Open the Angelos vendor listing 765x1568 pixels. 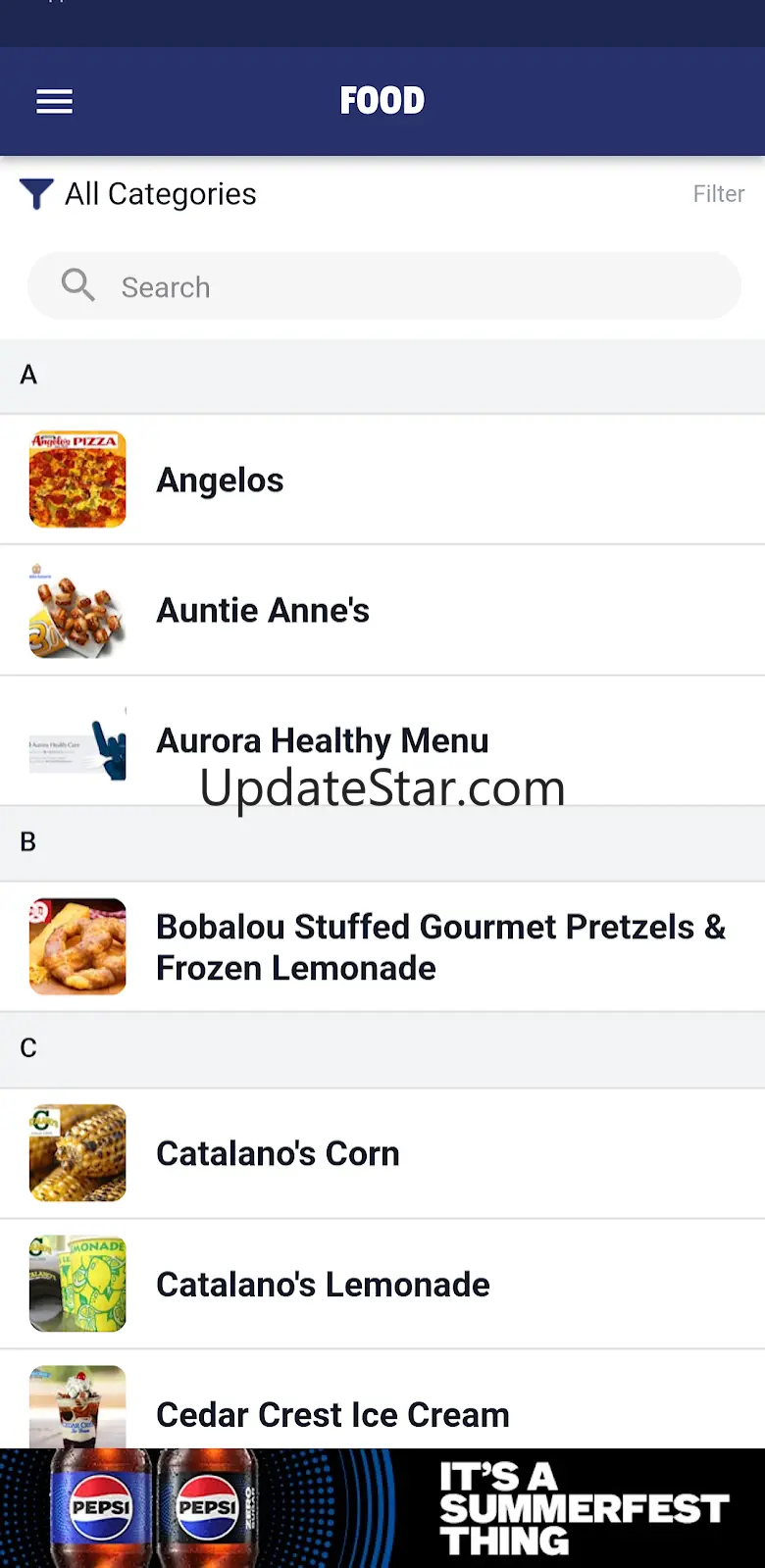382,480
